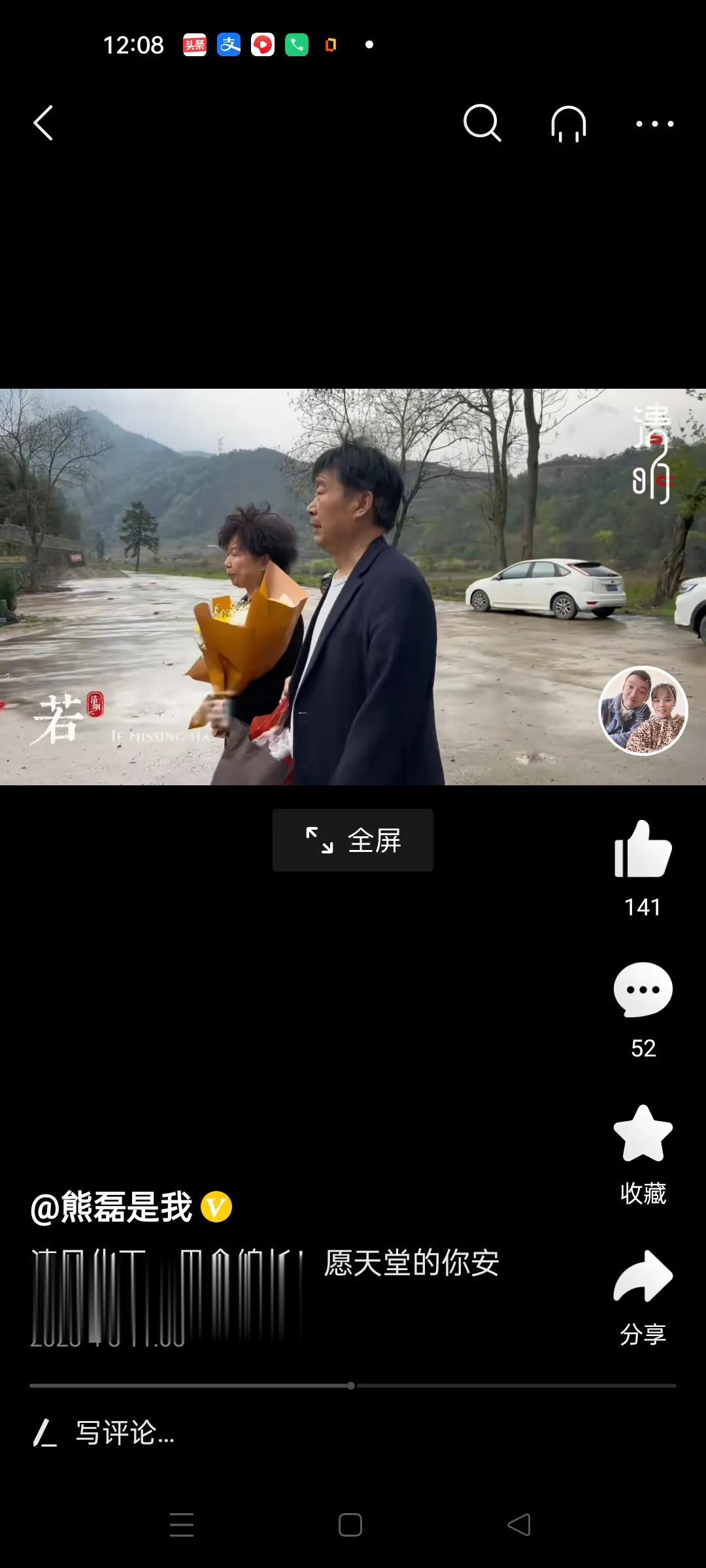Write a comment in 写评论 field
The image size is (706, 1568).
click(x=124, y=1433)
